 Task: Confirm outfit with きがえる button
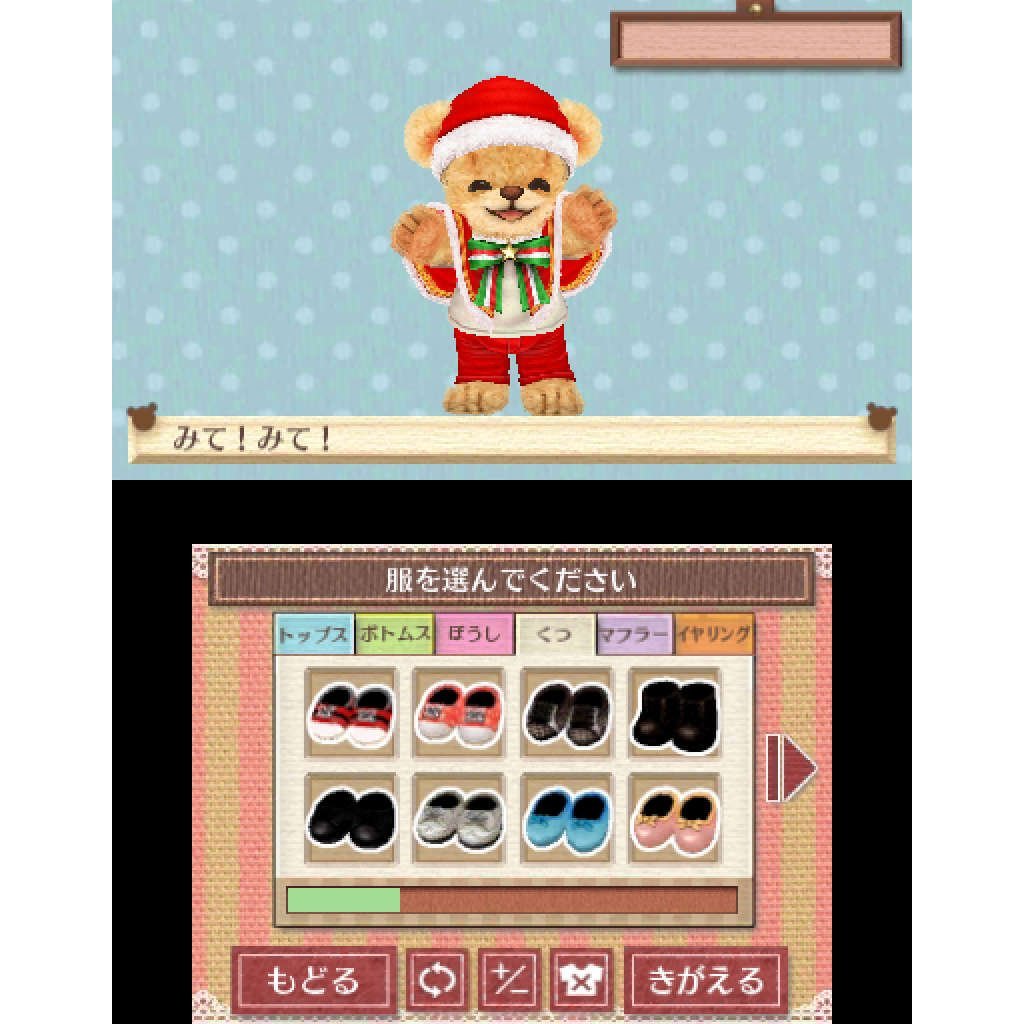(x=705, y=980)
